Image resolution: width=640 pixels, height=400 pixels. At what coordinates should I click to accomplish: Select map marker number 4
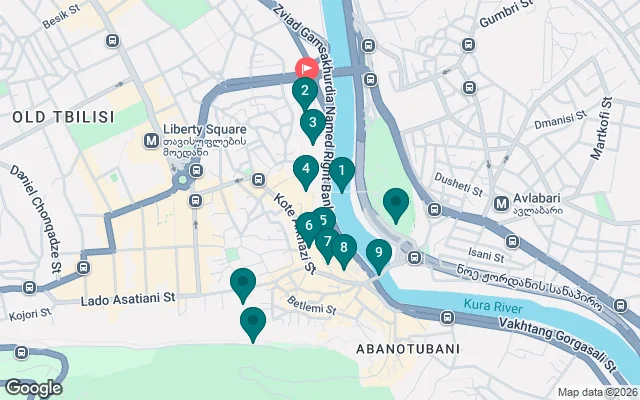tap(304, 169)
